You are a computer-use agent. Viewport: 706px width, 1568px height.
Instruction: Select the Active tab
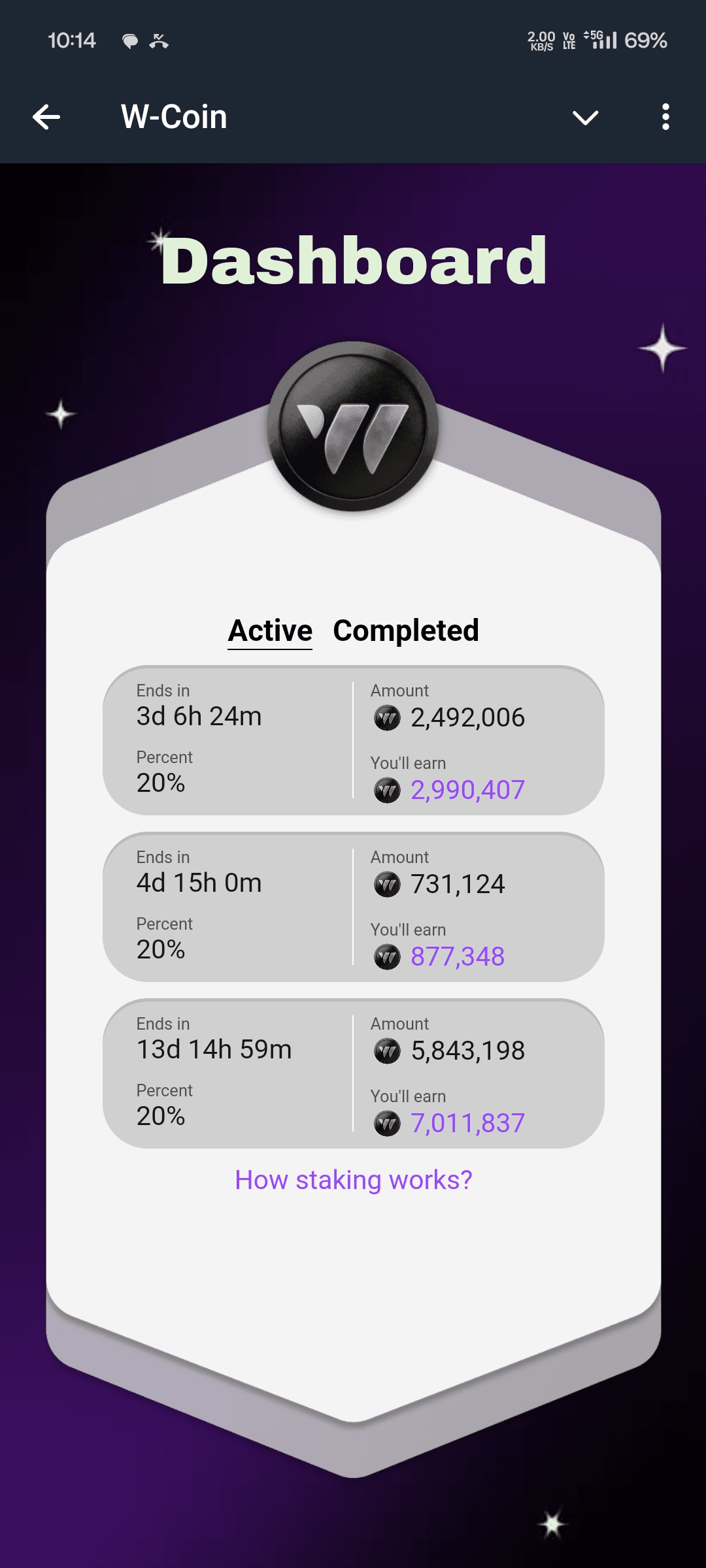(x=270, y=631)
